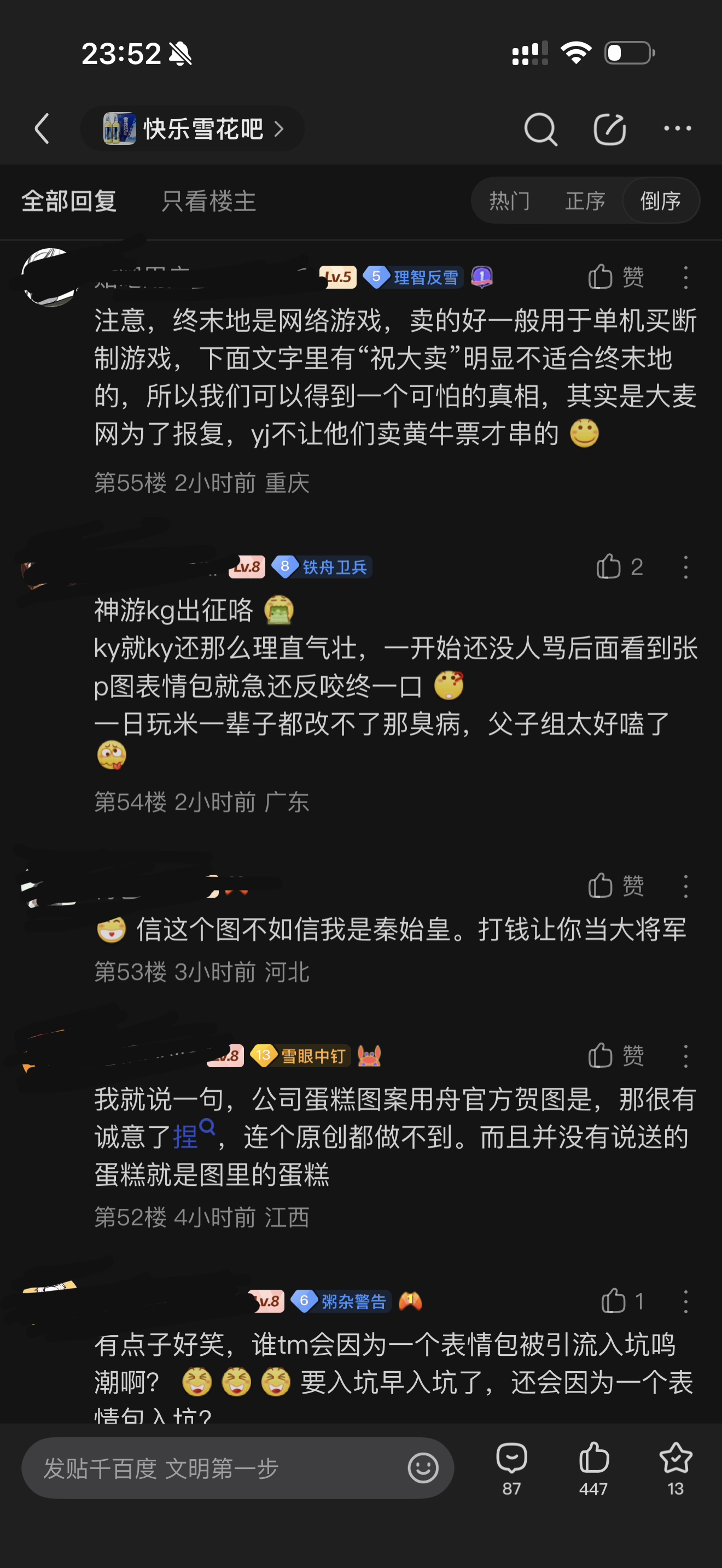Open the top-right three-dot menu
722x1568 pixels.
[x=677, y=128]
